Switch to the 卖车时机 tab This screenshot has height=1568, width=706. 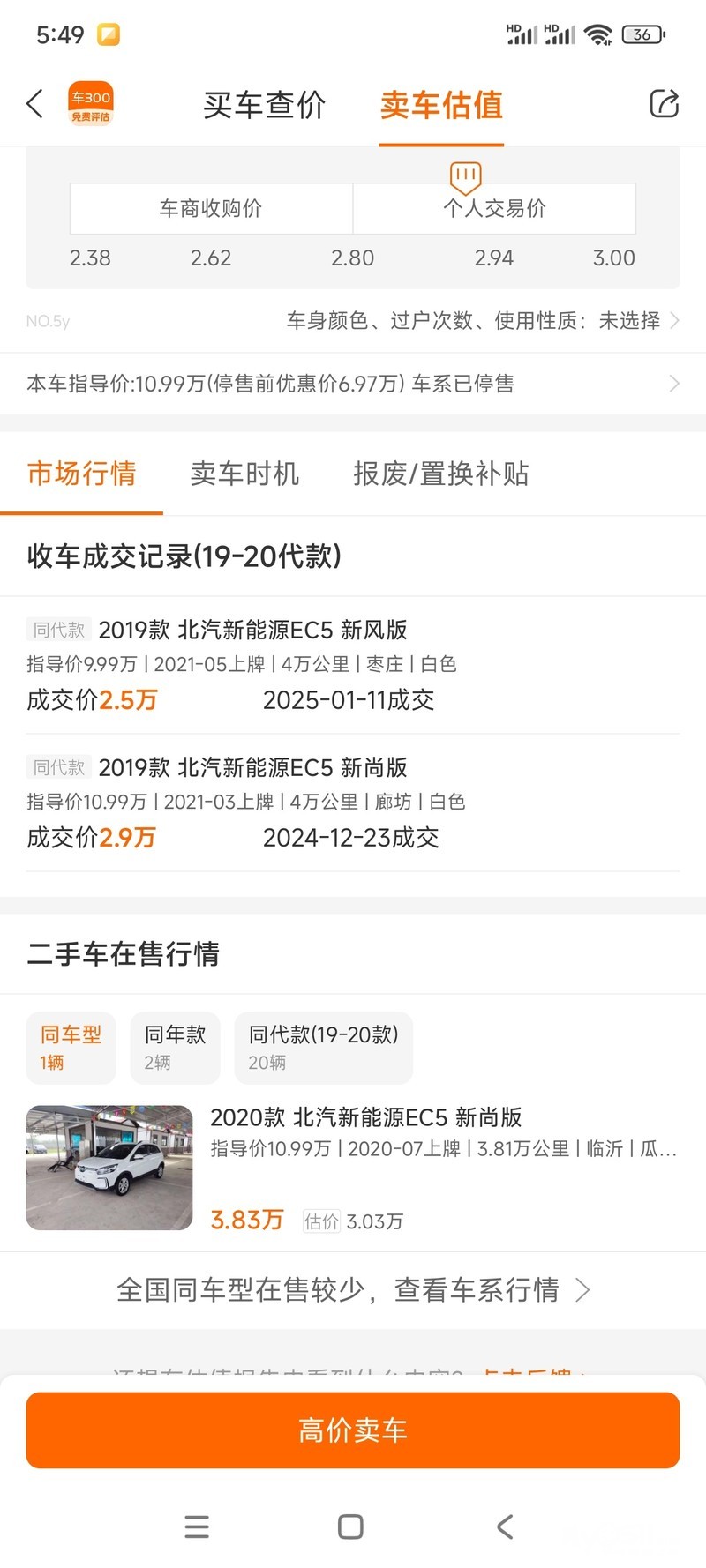(244, 474)
